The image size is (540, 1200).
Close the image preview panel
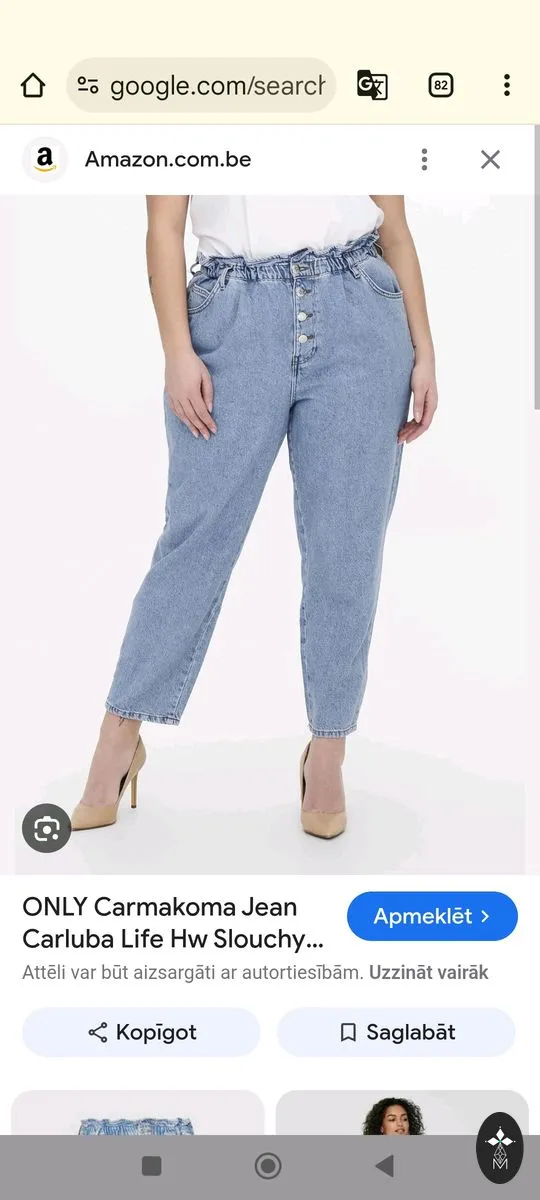[x=490, y=159]
